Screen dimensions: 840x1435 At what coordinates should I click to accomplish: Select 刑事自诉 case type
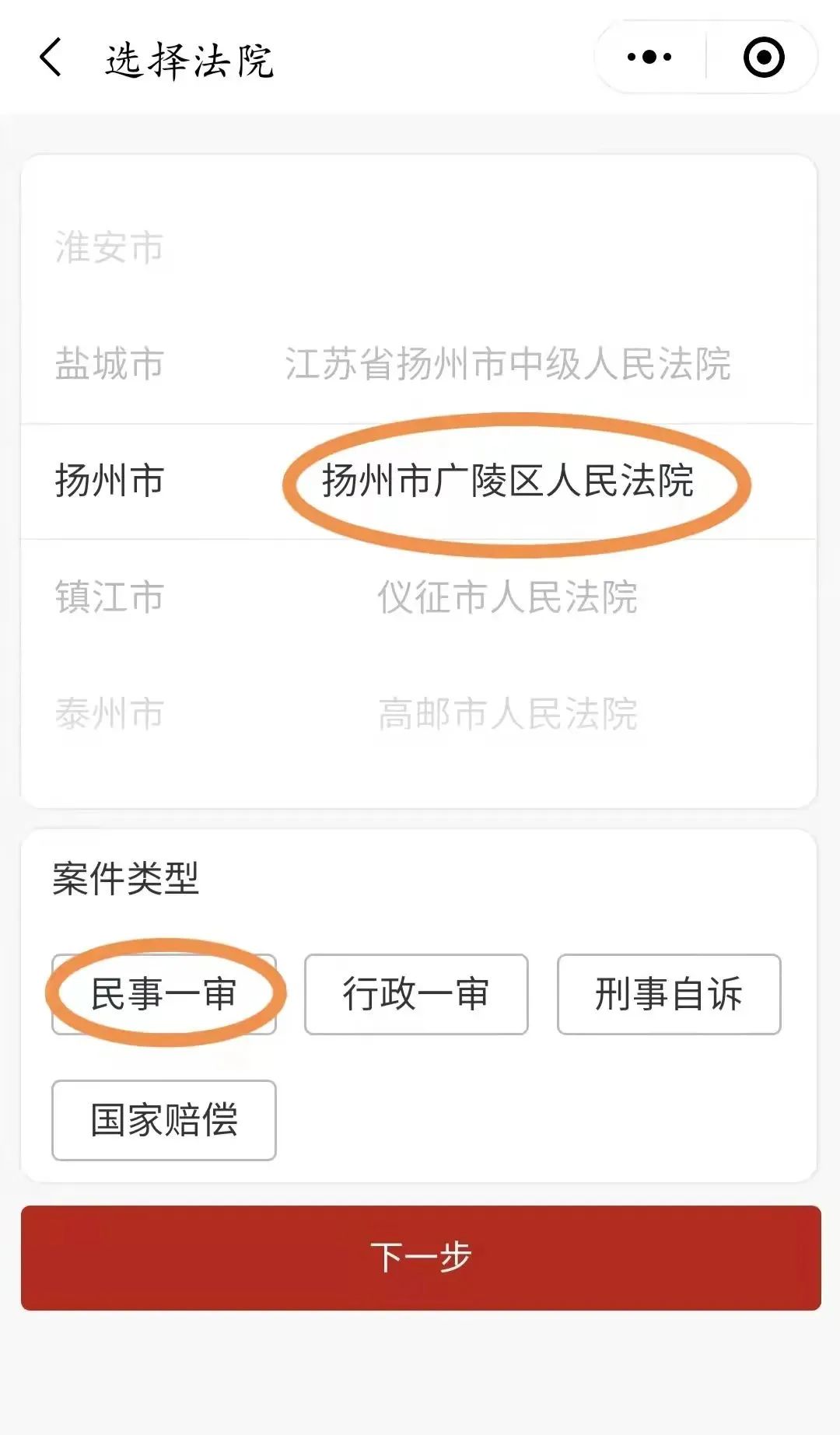click(669, 994)
